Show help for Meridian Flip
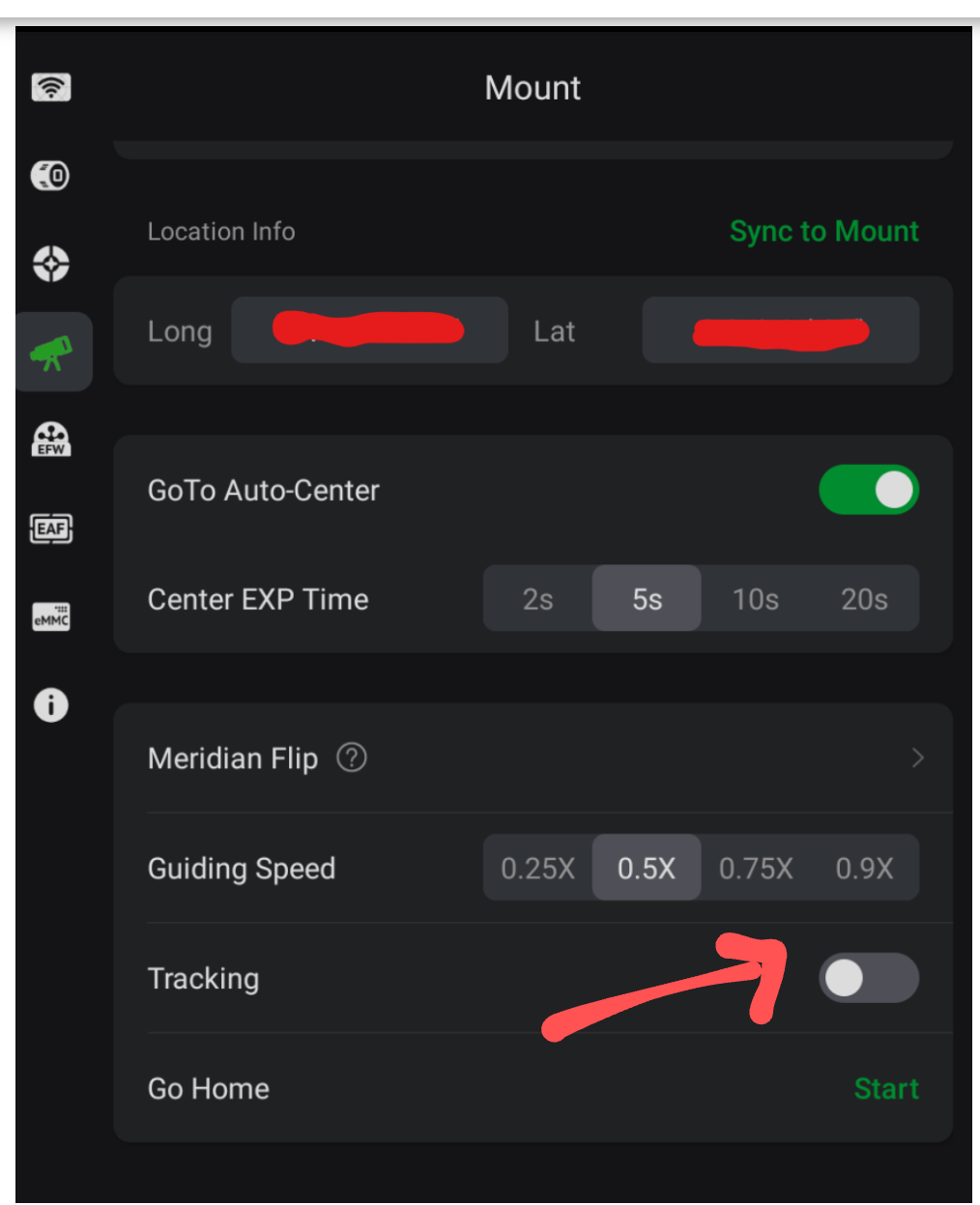 click(x=352, y=758)
